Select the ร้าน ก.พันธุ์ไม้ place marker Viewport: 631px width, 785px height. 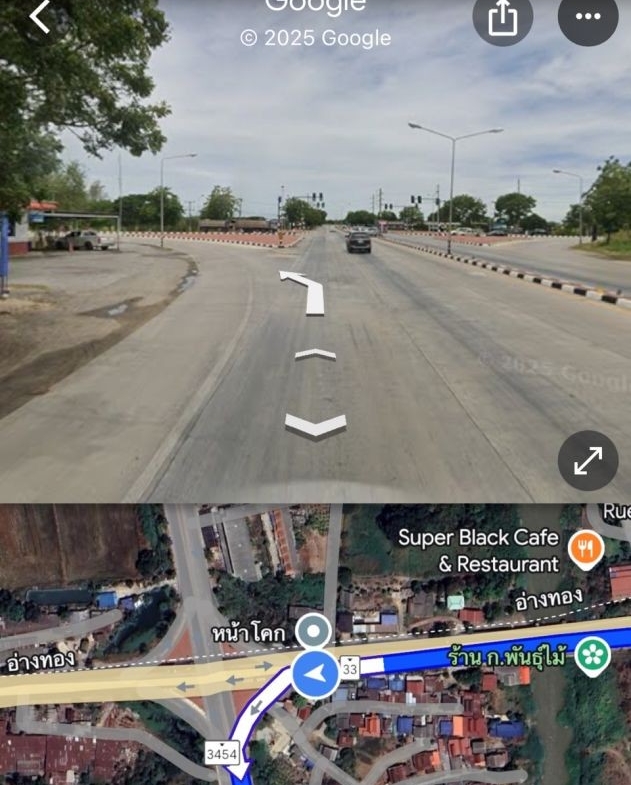pyautogui.click(x=593, y=655)
